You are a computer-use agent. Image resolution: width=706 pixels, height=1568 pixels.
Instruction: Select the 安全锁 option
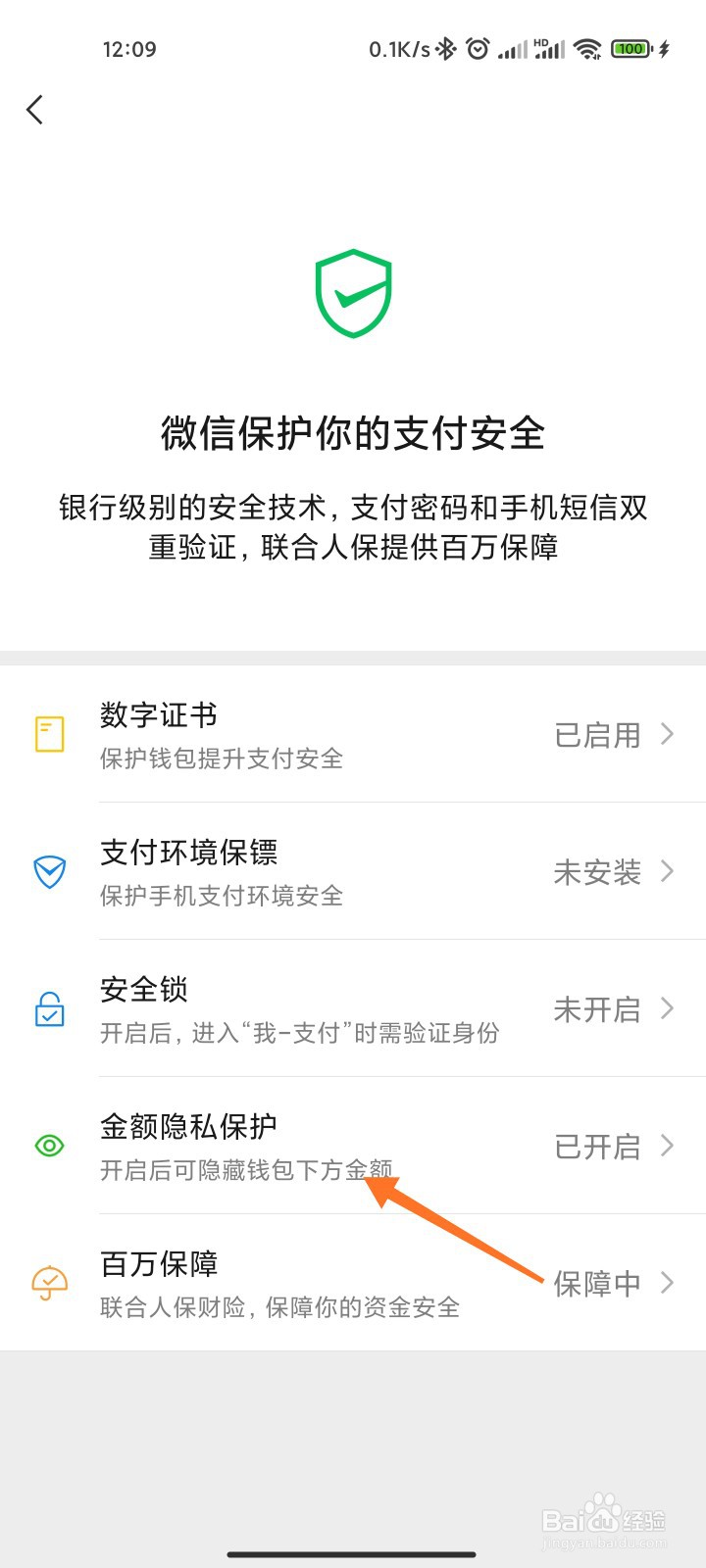click(x=353, y=1009)
